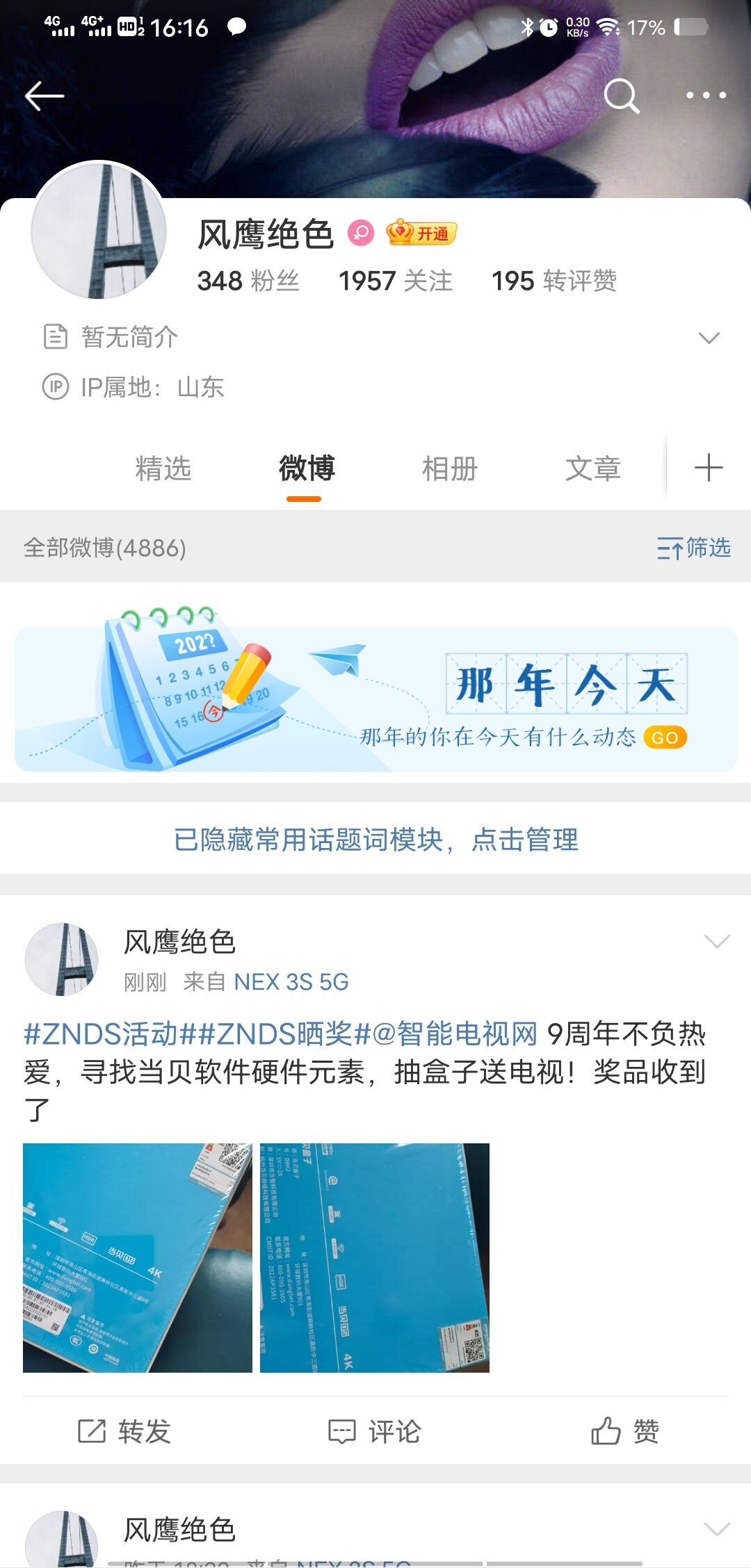The image size is (751, 1568).
Task: Switch to the 文章 tab
Action: [592, 468]
